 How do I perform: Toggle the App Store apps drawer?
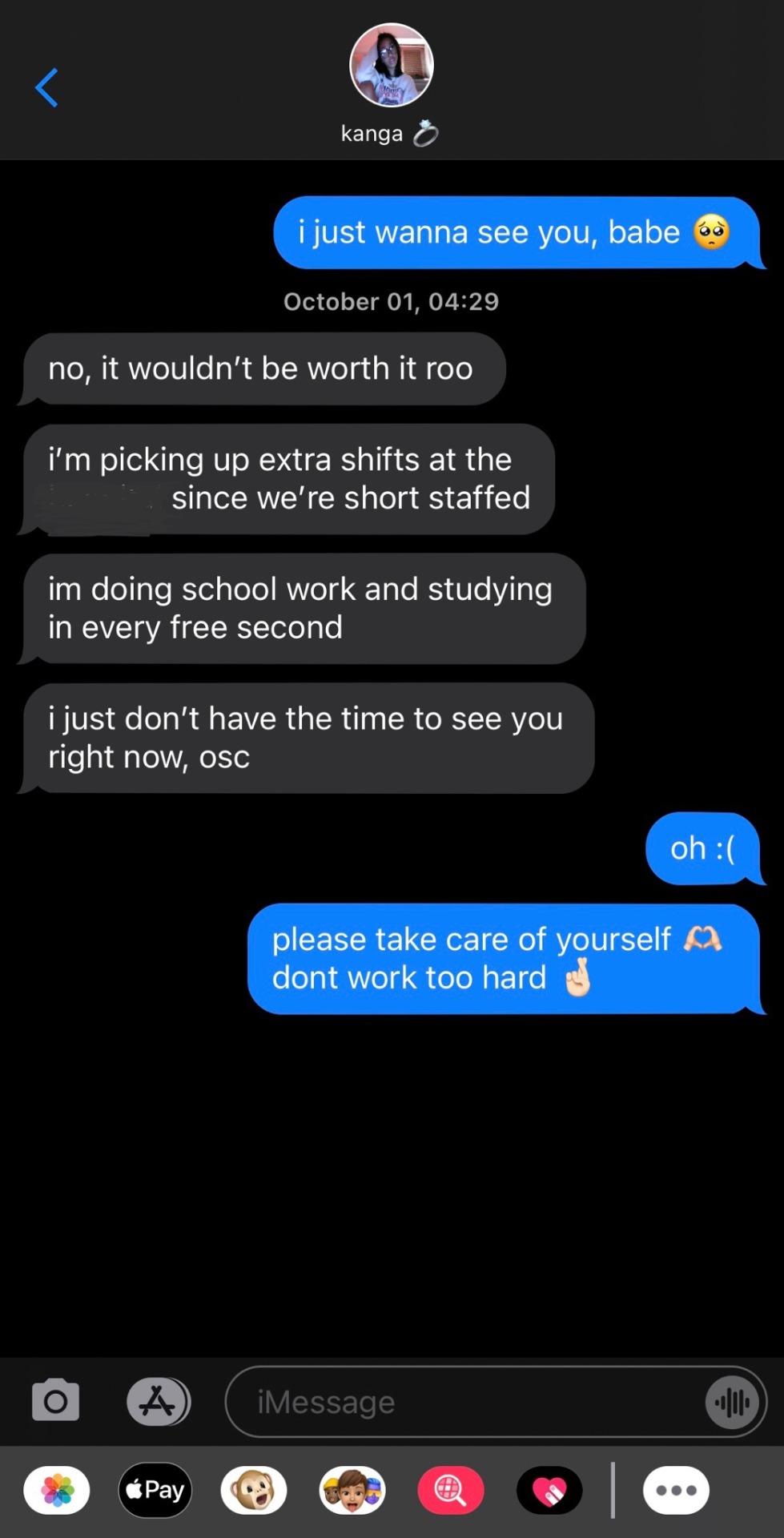[x=158, y=1401]
